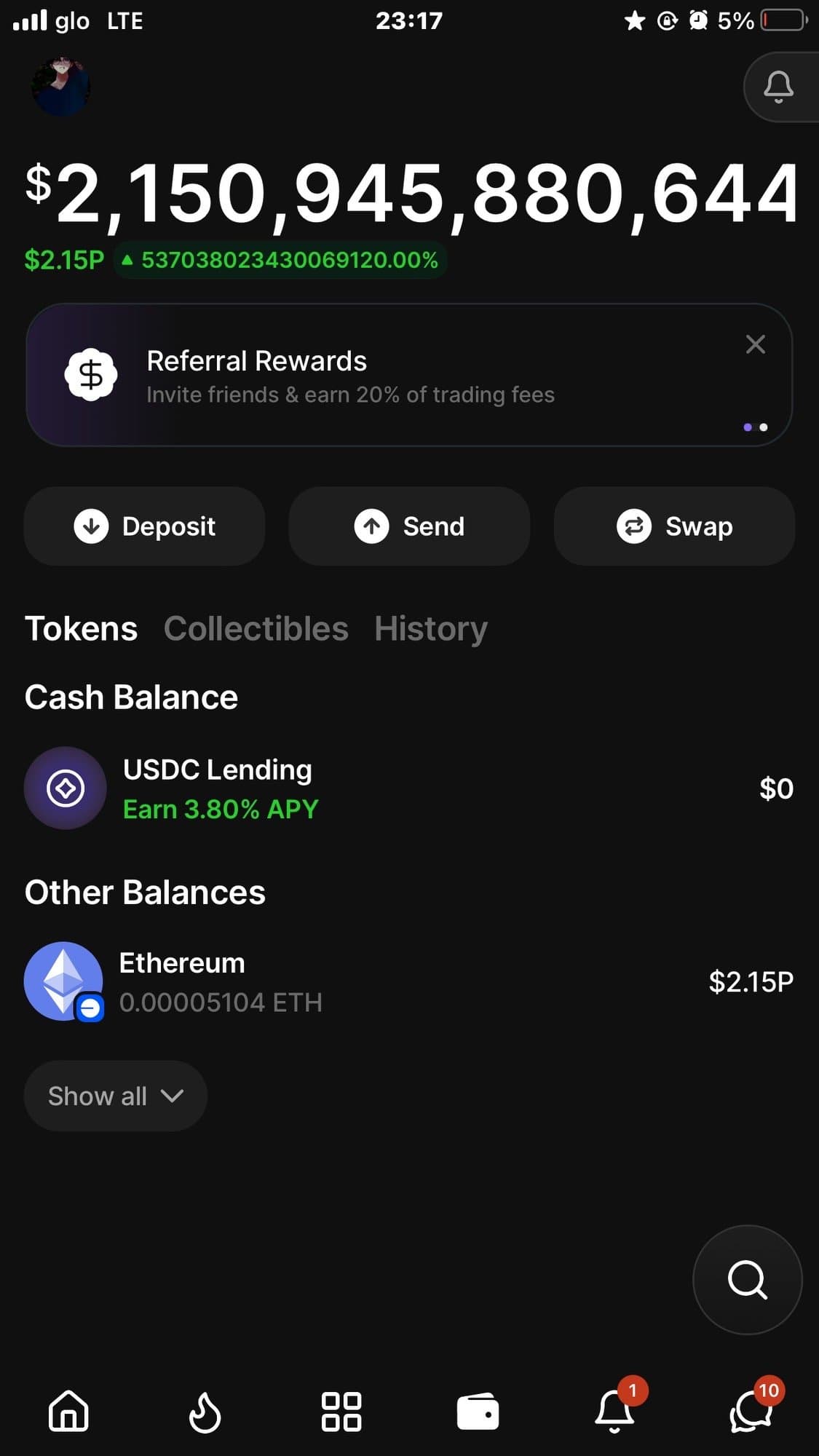This screenshot has height=1456, width=819.
Task: Switch to the Collectibles tab
Action: coord(256,629)
